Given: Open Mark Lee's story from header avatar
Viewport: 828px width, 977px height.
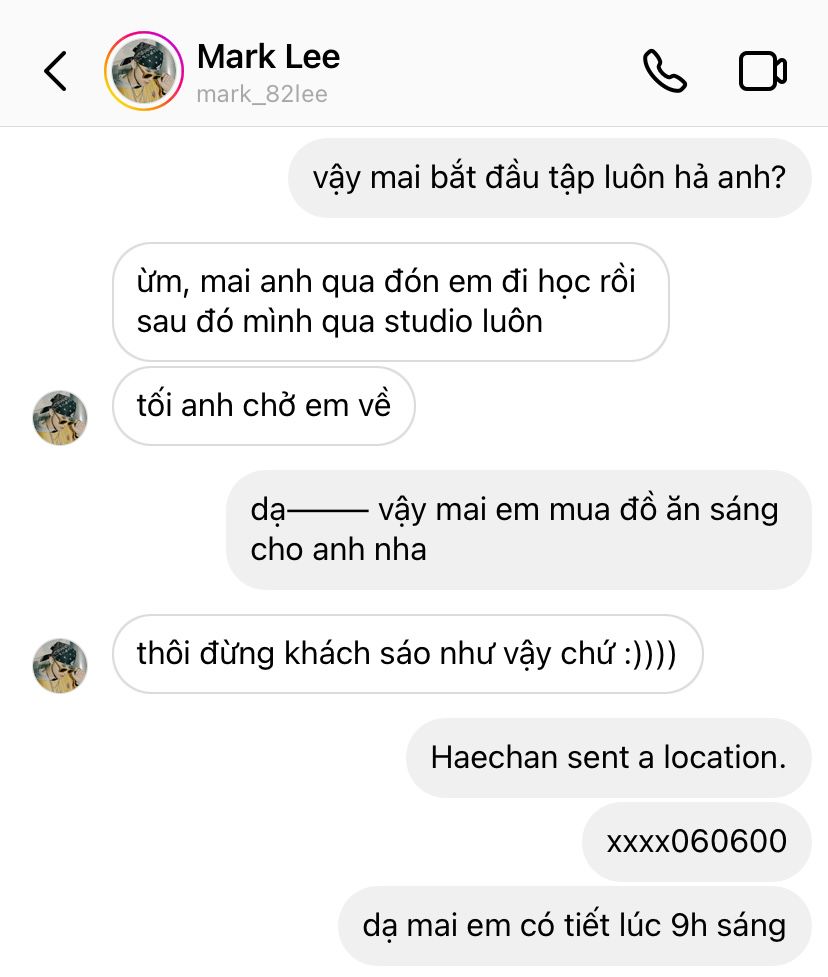Looking at the screenshot, I should pyautogui.click(x=144, y=71).
